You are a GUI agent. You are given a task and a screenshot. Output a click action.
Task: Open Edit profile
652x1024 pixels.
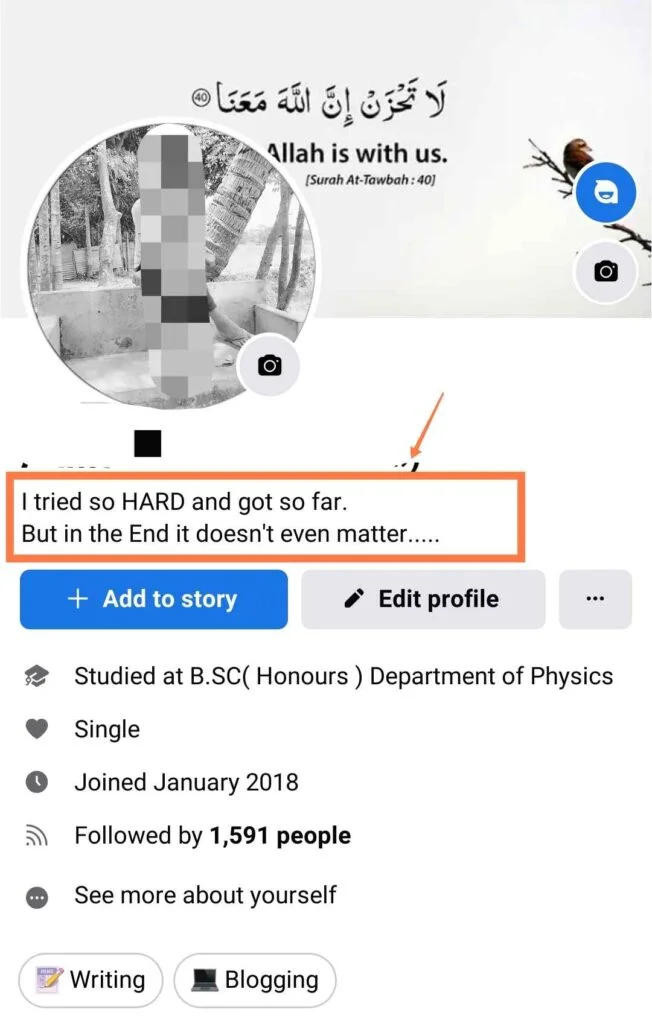coord(423,599)
